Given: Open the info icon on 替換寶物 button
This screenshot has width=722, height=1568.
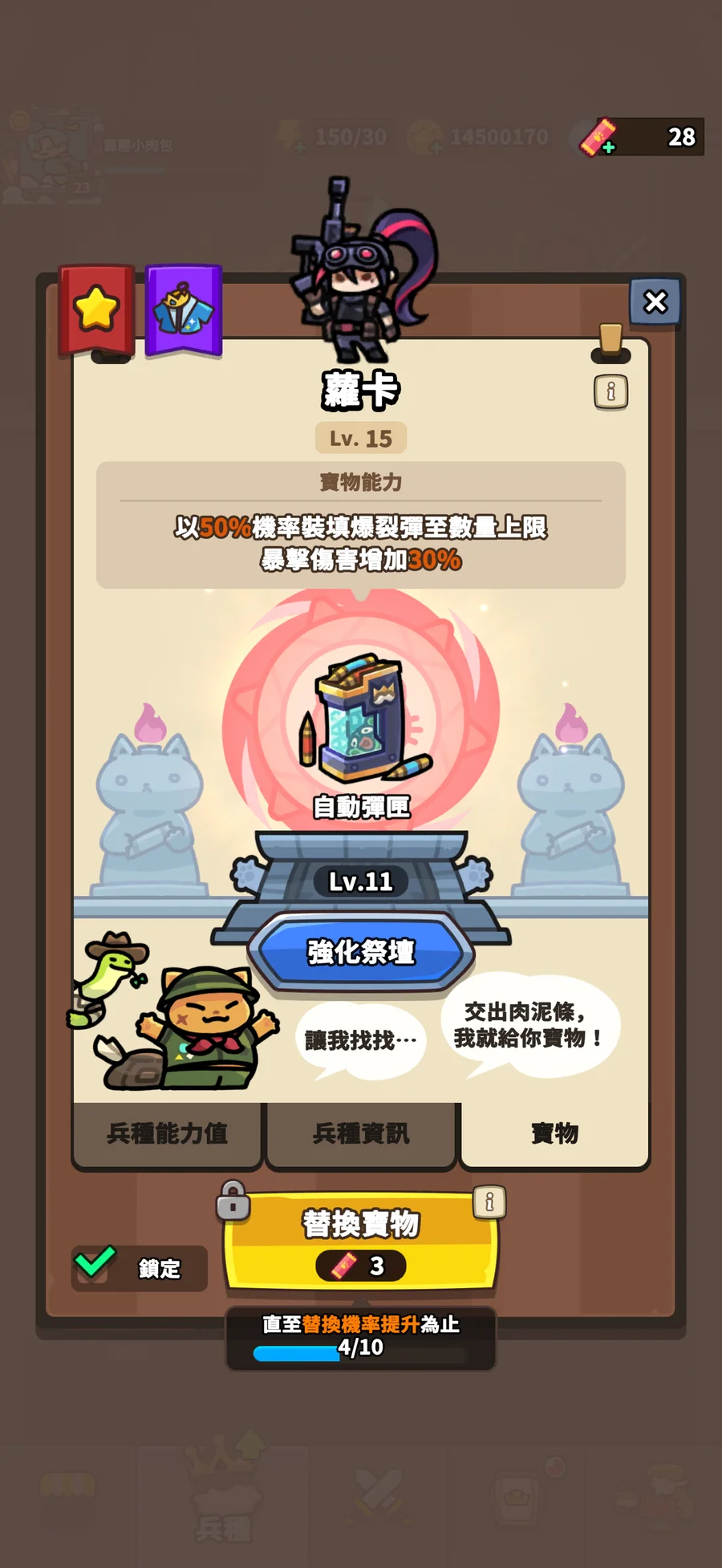Looking at the screenshot, I should (x=489, y=1201).
